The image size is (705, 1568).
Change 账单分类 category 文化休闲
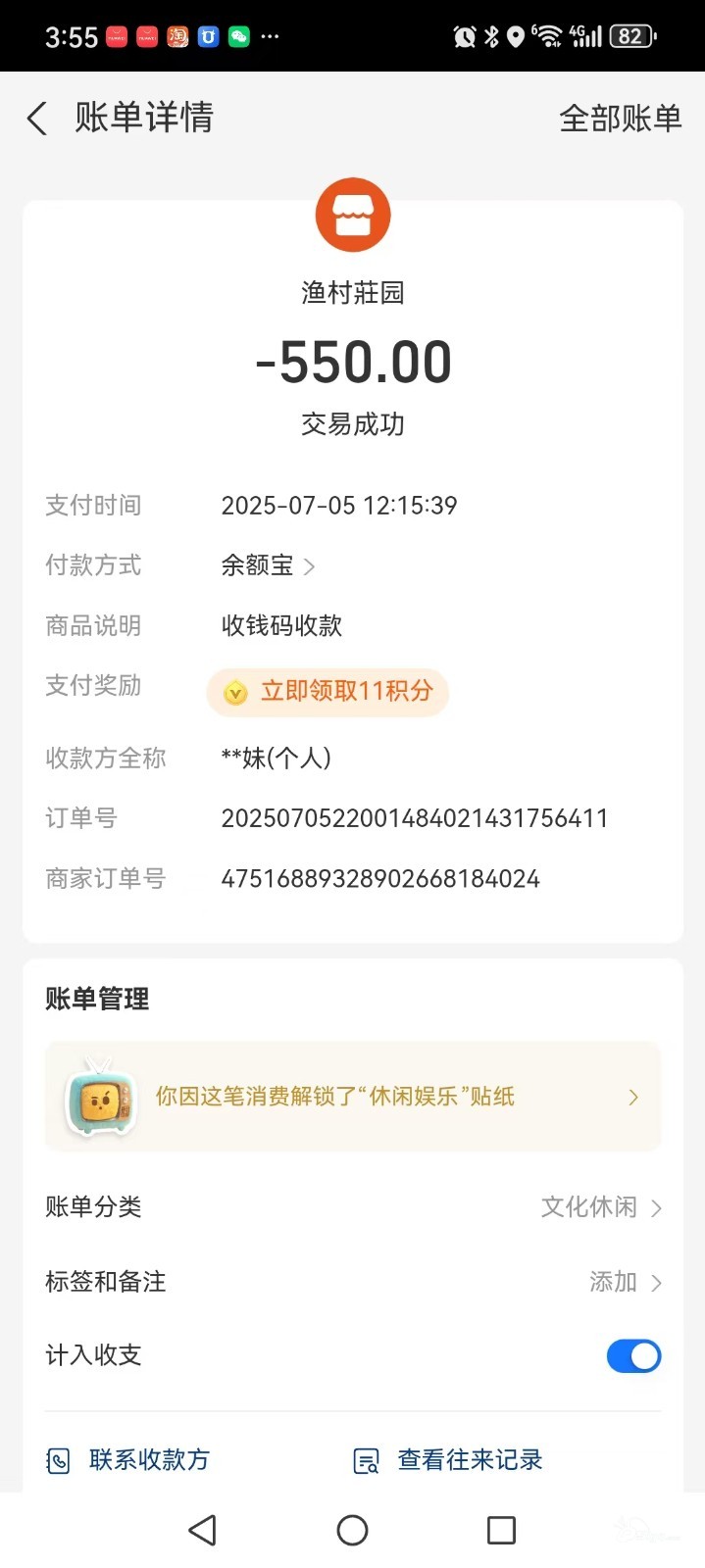pos(353,1207)
